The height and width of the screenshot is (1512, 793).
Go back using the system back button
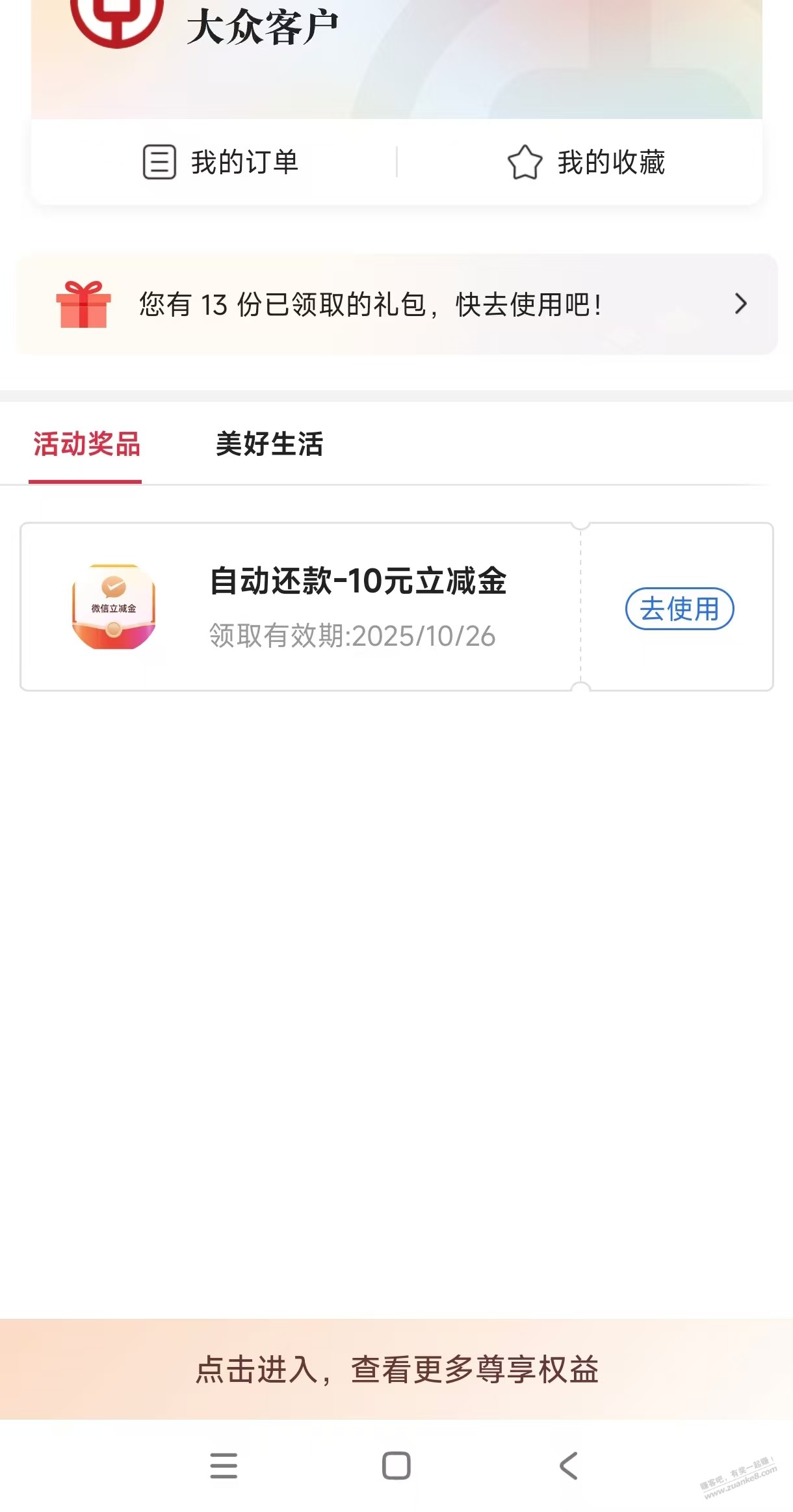click(568, 1466)
